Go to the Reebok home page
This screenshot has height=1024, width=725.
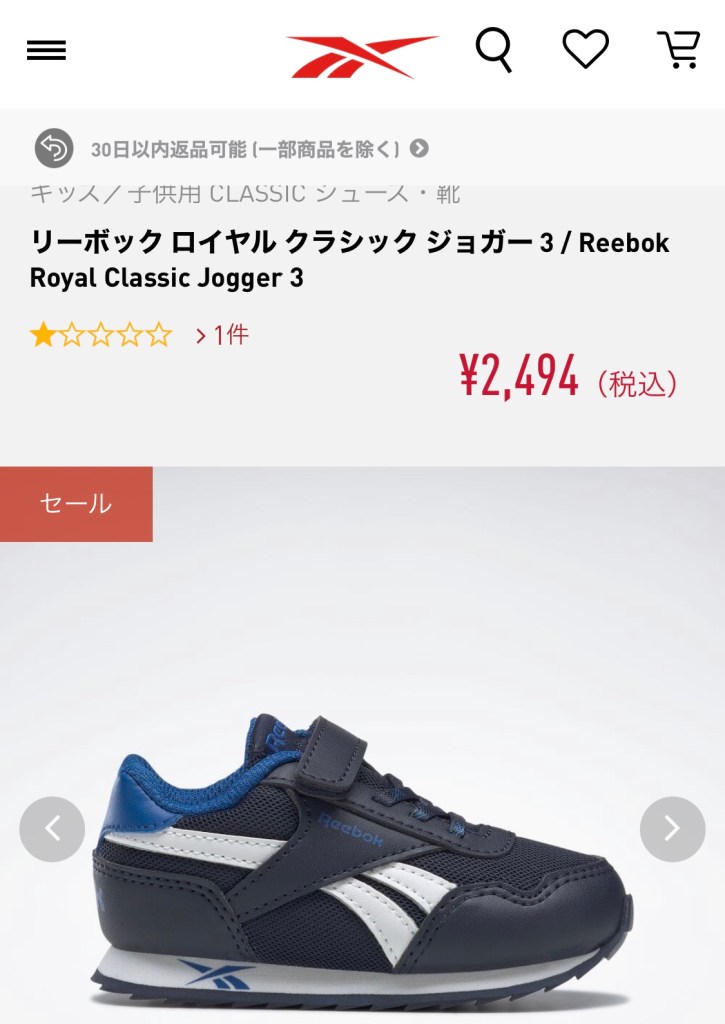pyautogui.click(x=362, y=56)
